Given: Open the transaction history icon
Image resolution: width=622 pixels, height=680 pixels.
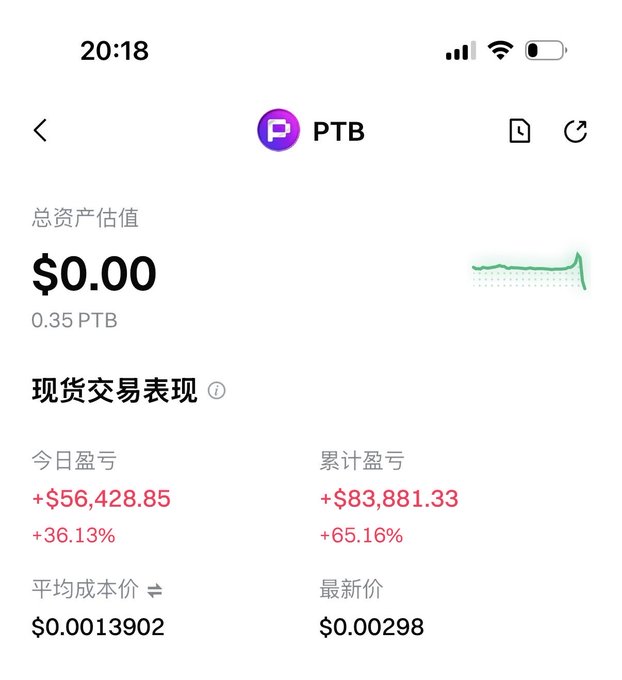Looking at the screenshot, I should pyautogui.click(x=519, y=131).
